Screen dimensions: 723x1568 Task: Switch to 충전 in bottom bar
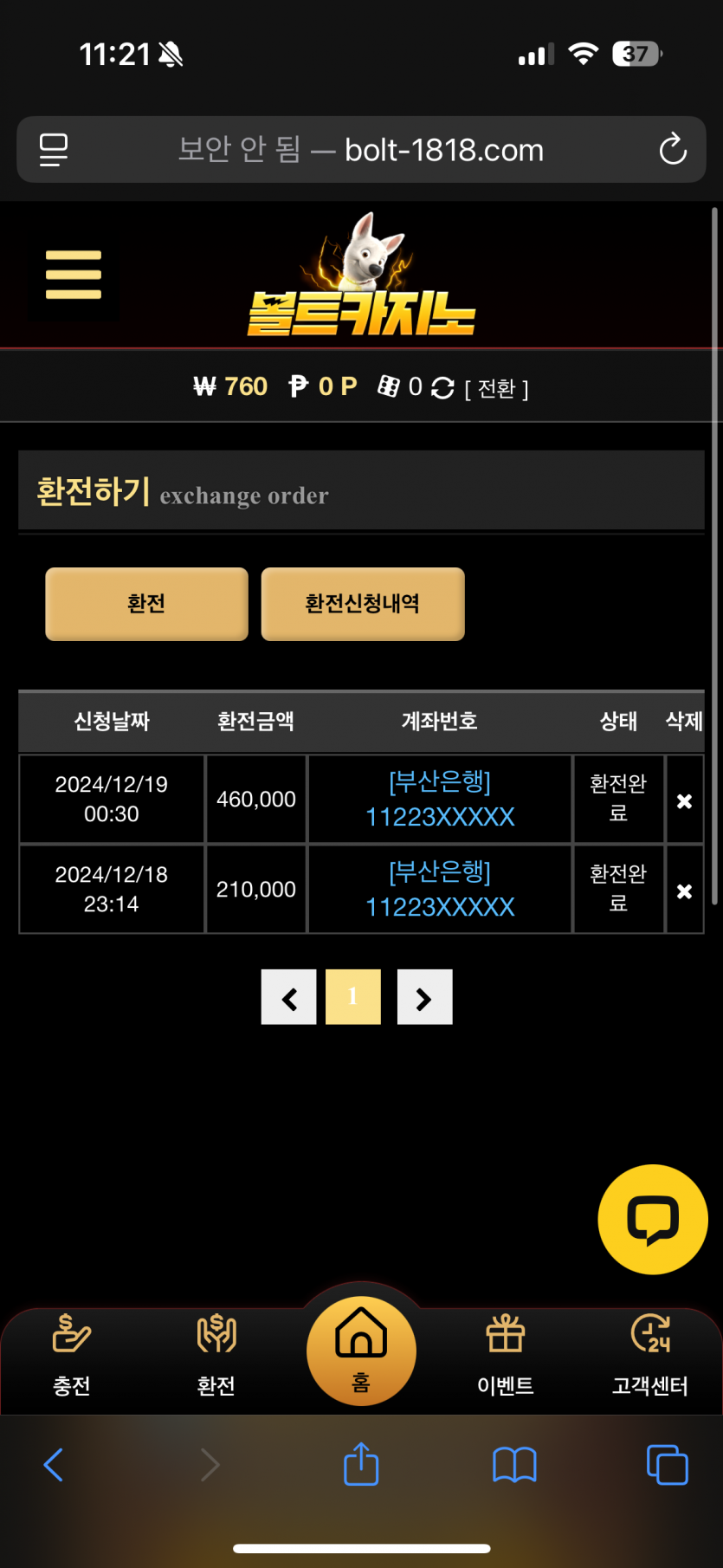(x=72, y=1354)
